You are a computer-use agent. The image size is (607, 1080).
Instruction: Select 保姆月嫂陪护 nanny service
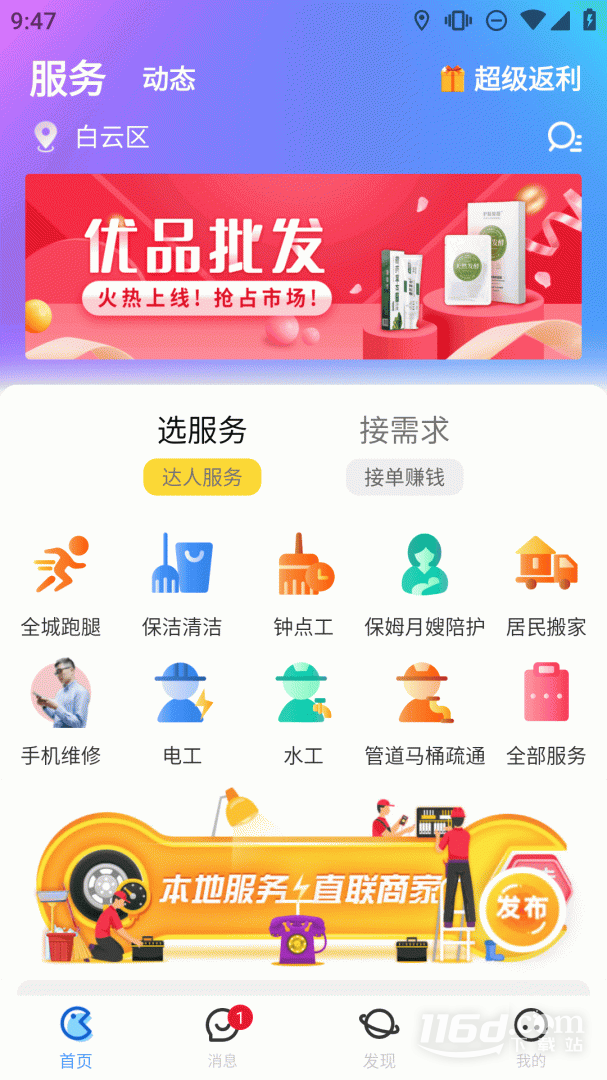[424, 586]
